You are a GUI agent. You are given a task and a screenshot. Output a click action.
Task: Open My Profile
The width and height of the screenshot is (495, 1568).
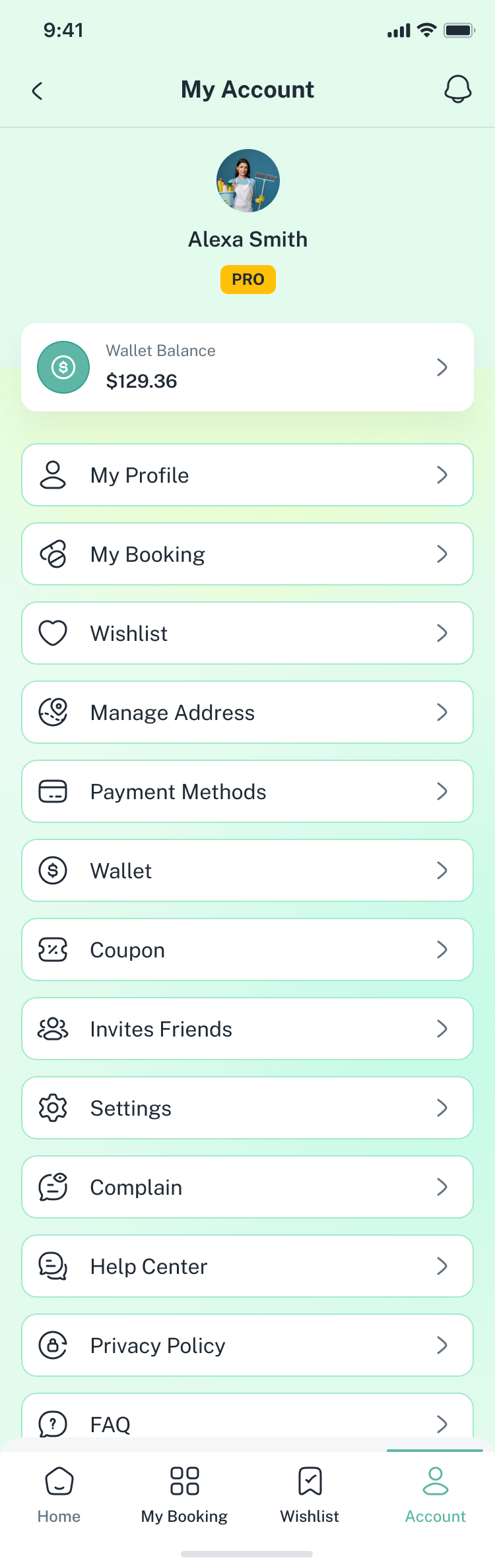click(x=247, y=475)
